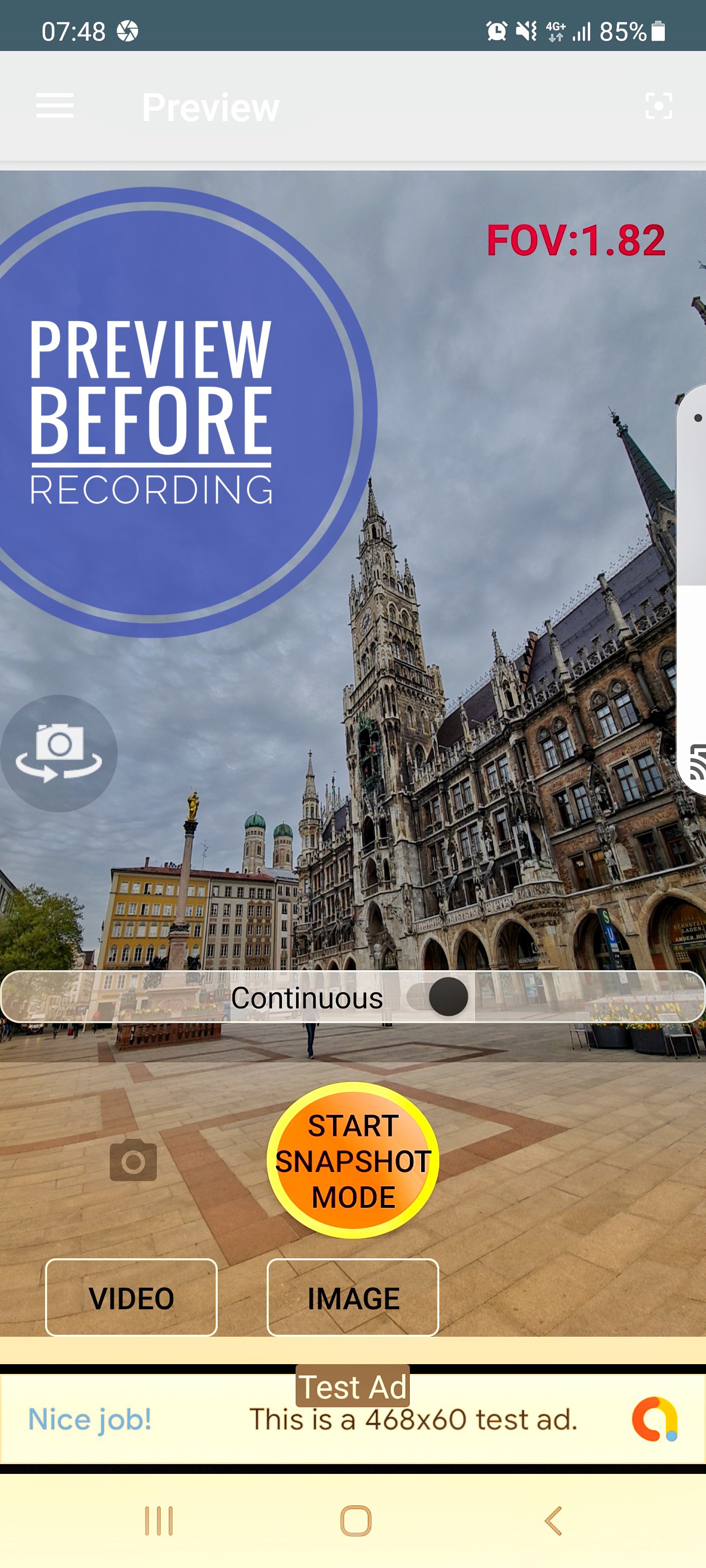Open recent apps from navigation bar
This screenshot has height=1568, width=706.
pyautogui.click(x=159, y=1521)
